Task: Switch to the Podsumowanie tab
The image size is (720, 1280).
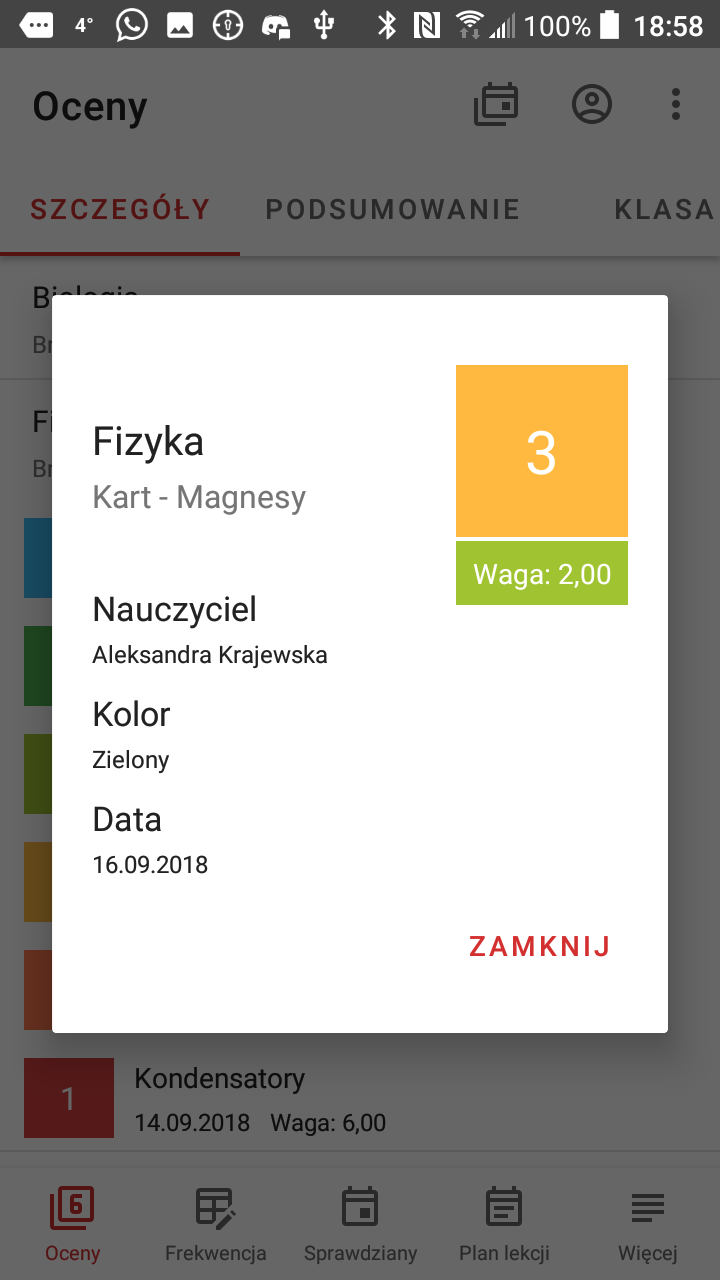Action: coord(392,209)
